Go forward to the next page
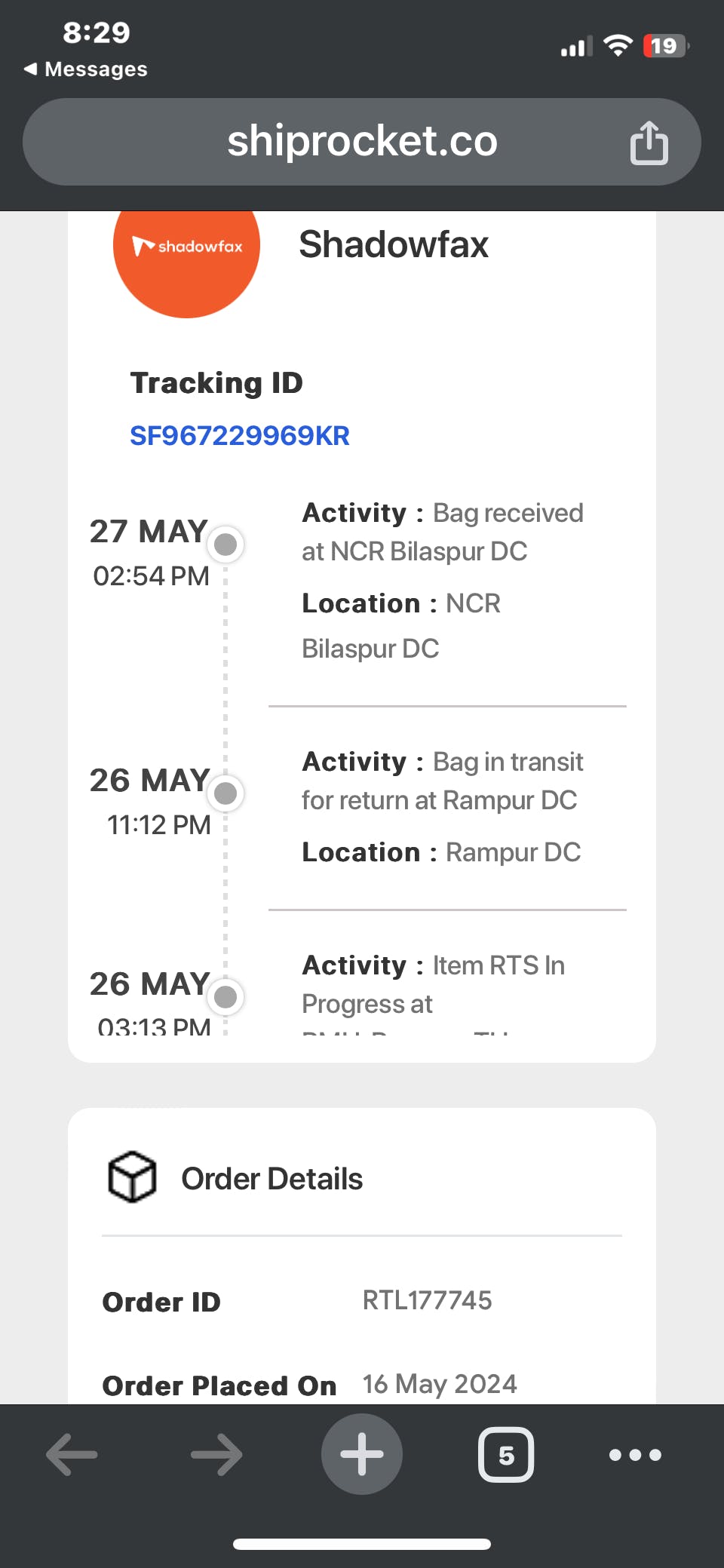 [216, 1454]
